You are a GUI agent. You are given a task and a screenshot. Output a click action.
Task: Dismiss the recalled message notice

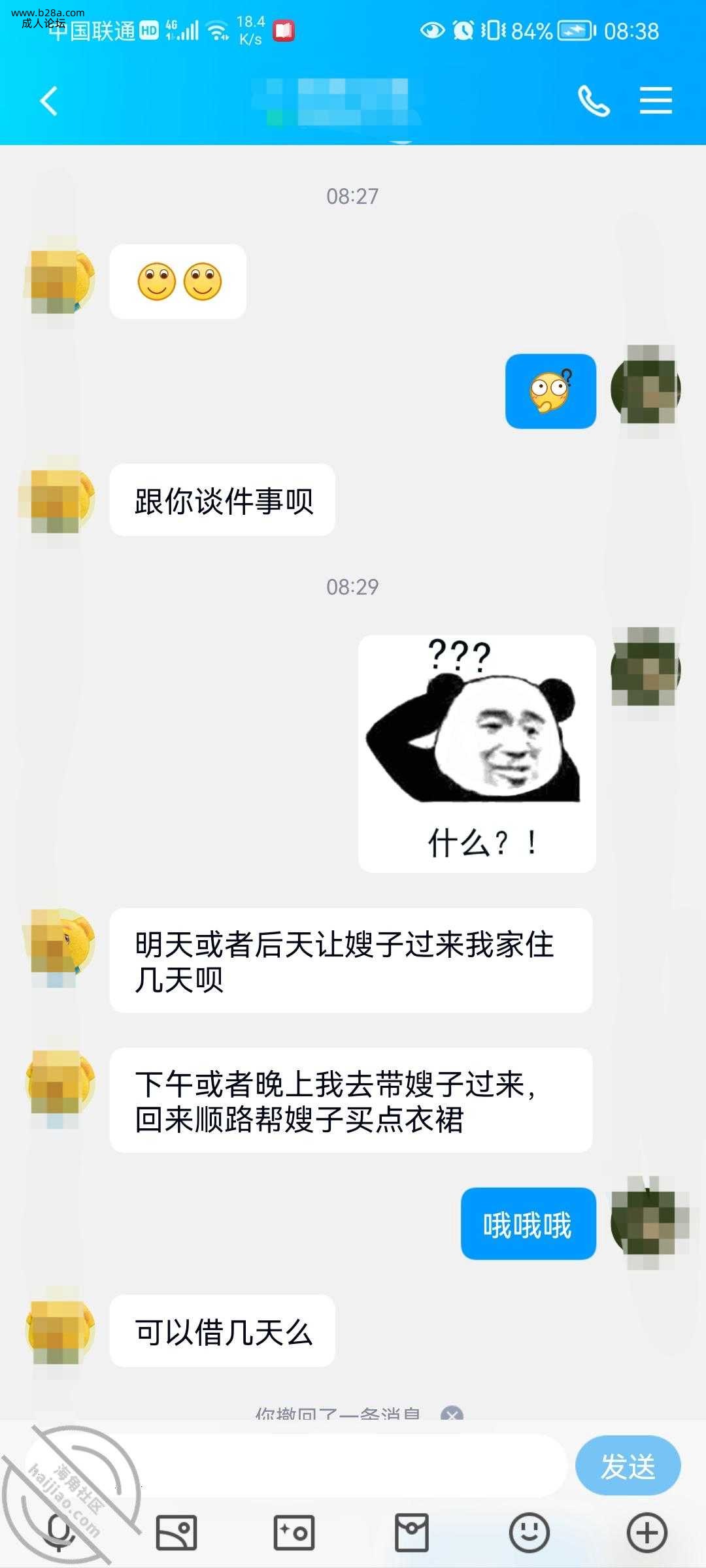pyautogui.click(x=452, y=1415)
